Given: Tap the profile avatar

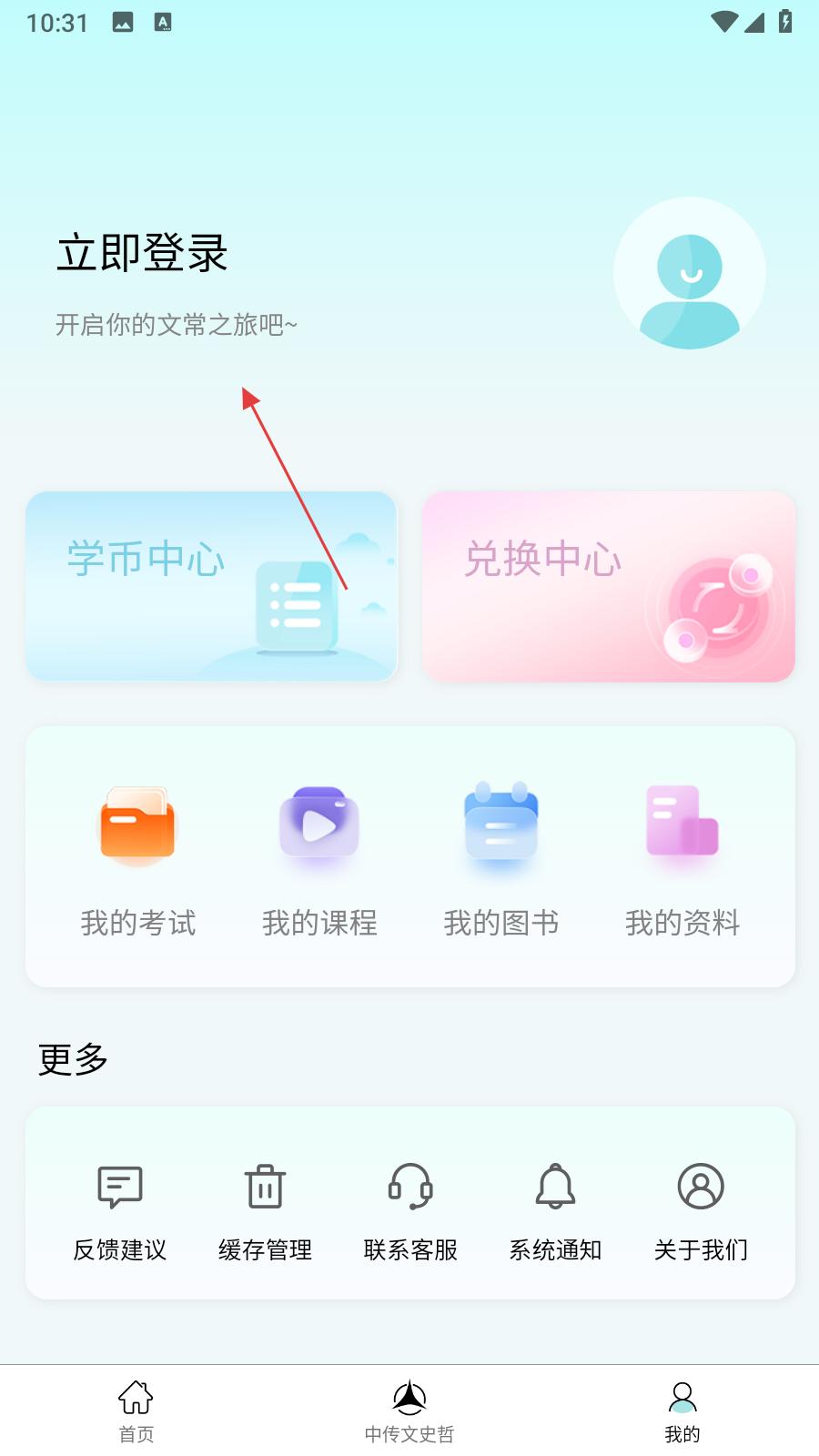Looking at the screenshot, I should (x=689, y=274).
